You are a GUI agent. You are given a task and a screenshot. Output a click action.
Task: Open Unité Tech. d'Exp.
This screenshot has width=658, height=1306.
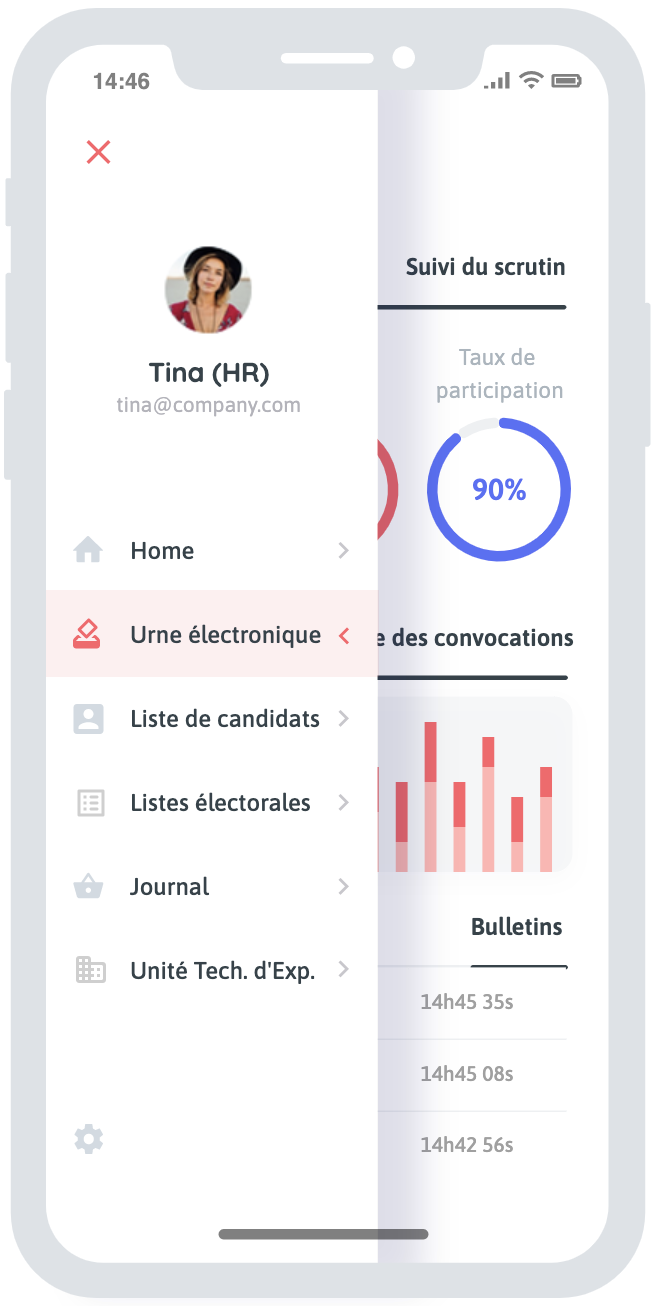coord(212,970)
